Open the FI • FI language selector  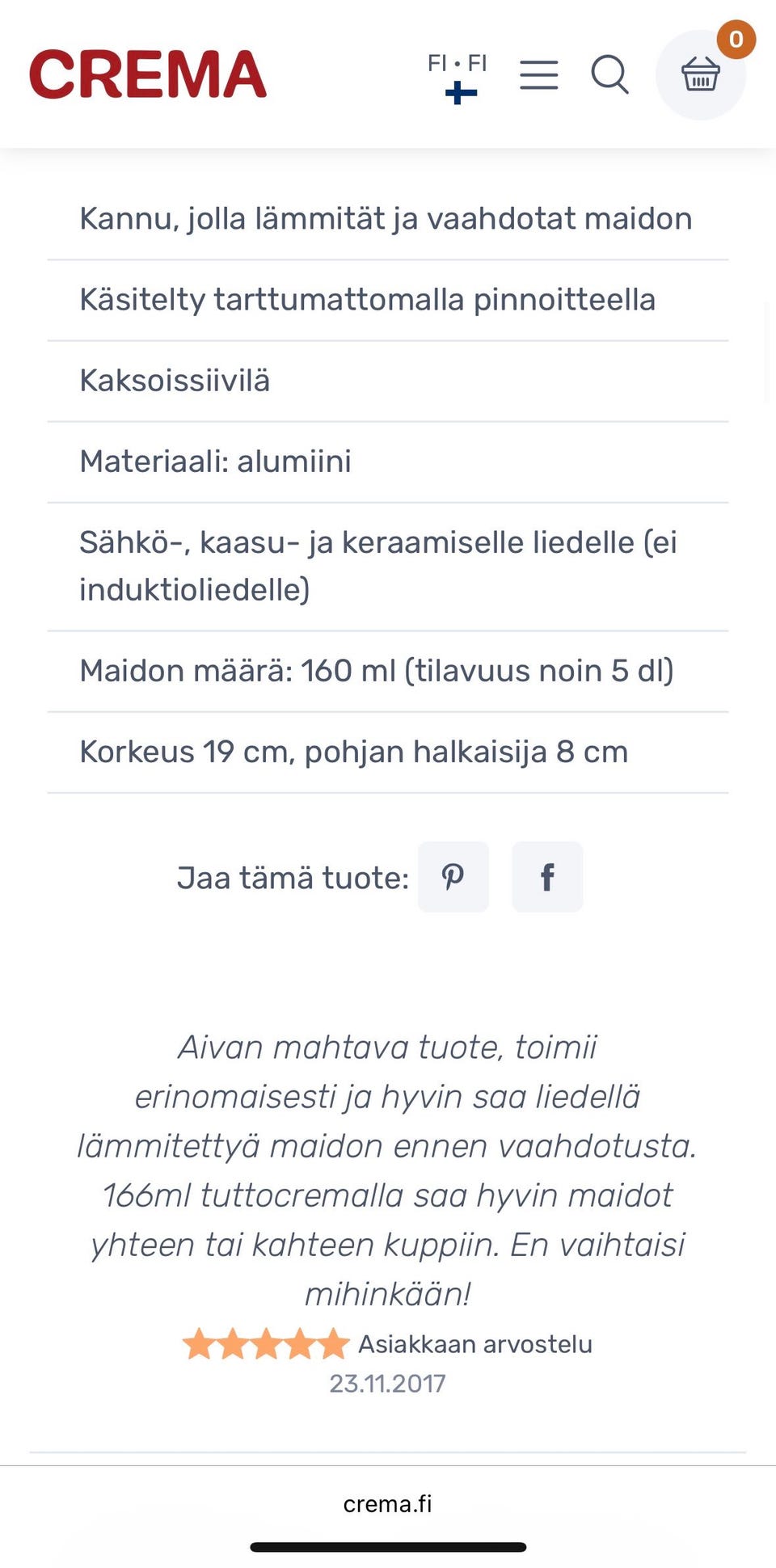[458, 64]
